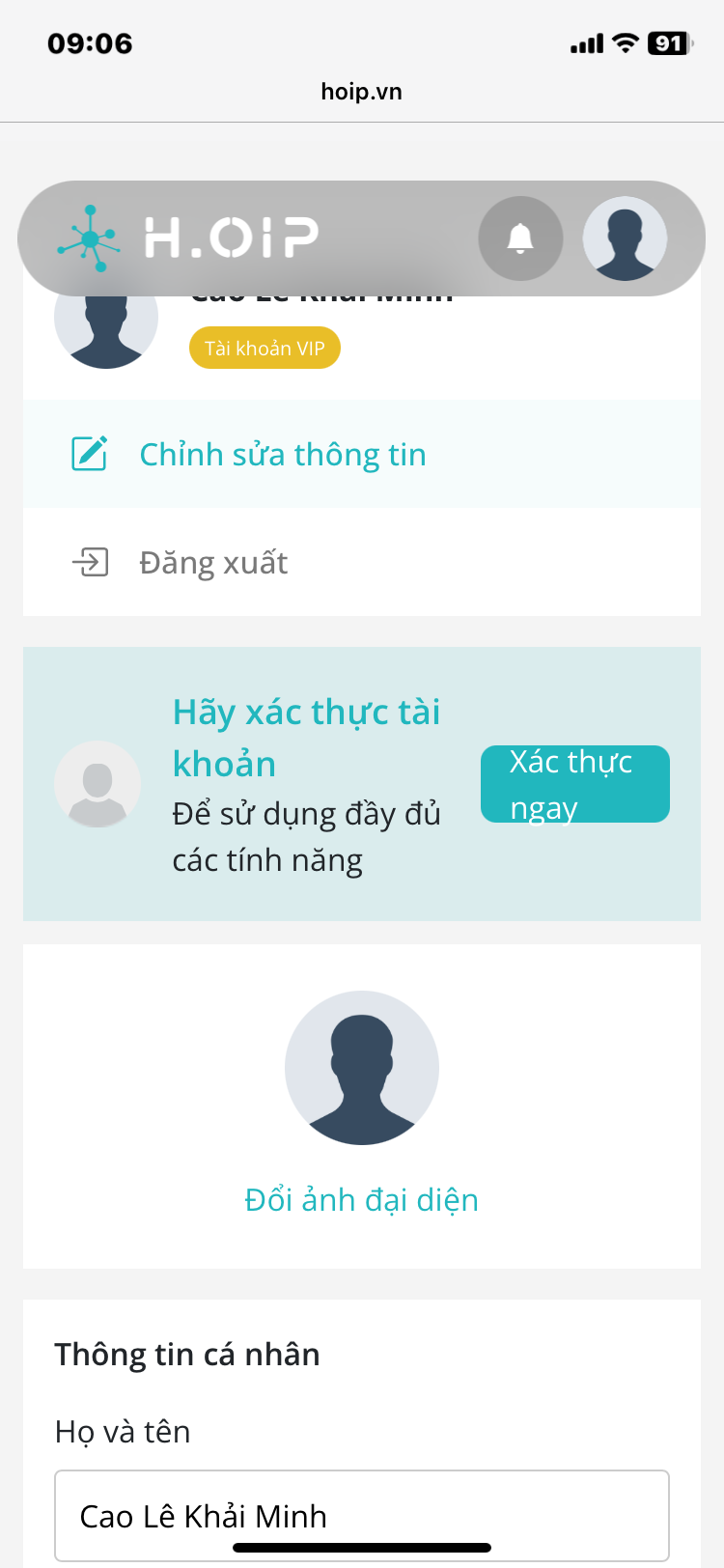Tap Đổi ảnh đại diện link
724x1568 pixels.
coord(361,1199)
